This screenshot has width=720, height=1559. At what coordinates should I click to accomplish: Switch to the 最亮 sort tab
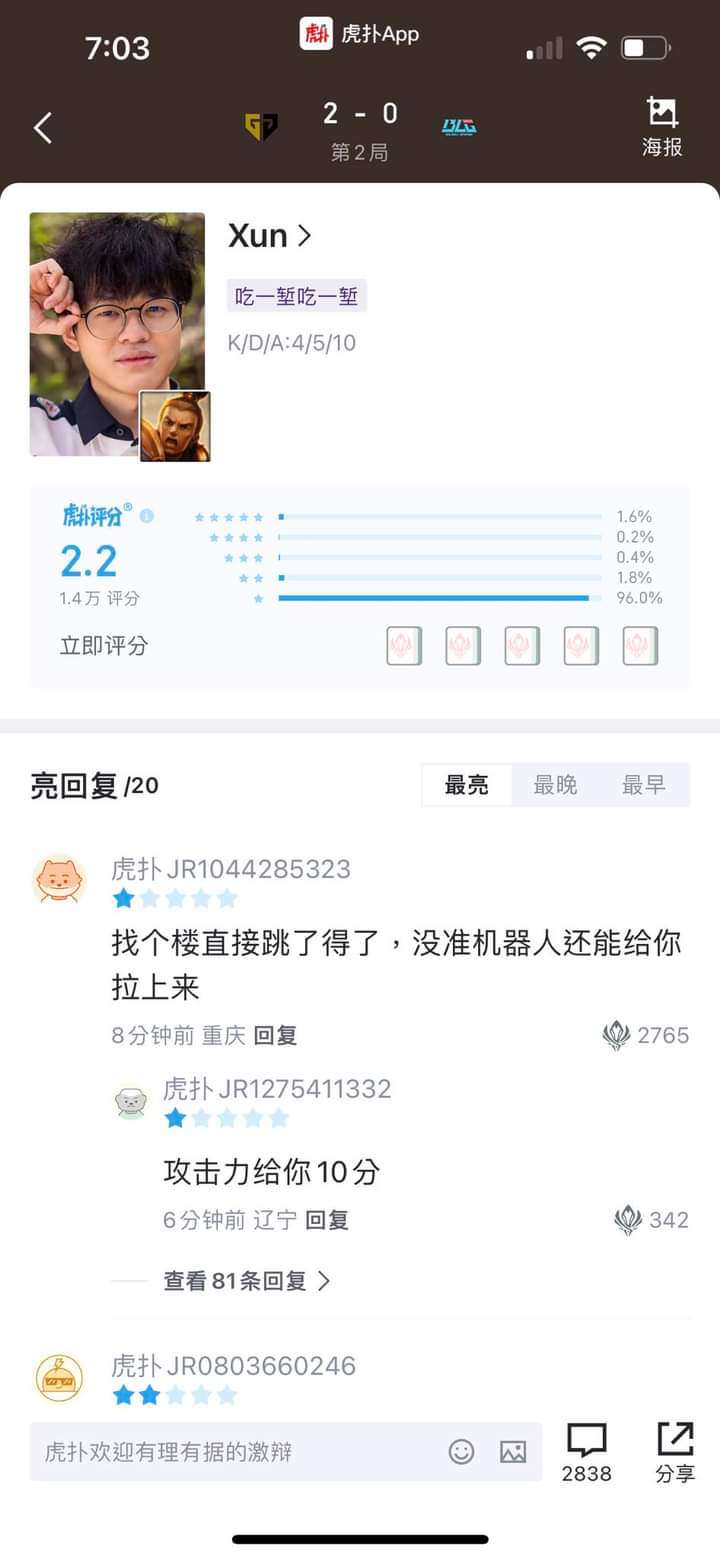coord(466,786)
